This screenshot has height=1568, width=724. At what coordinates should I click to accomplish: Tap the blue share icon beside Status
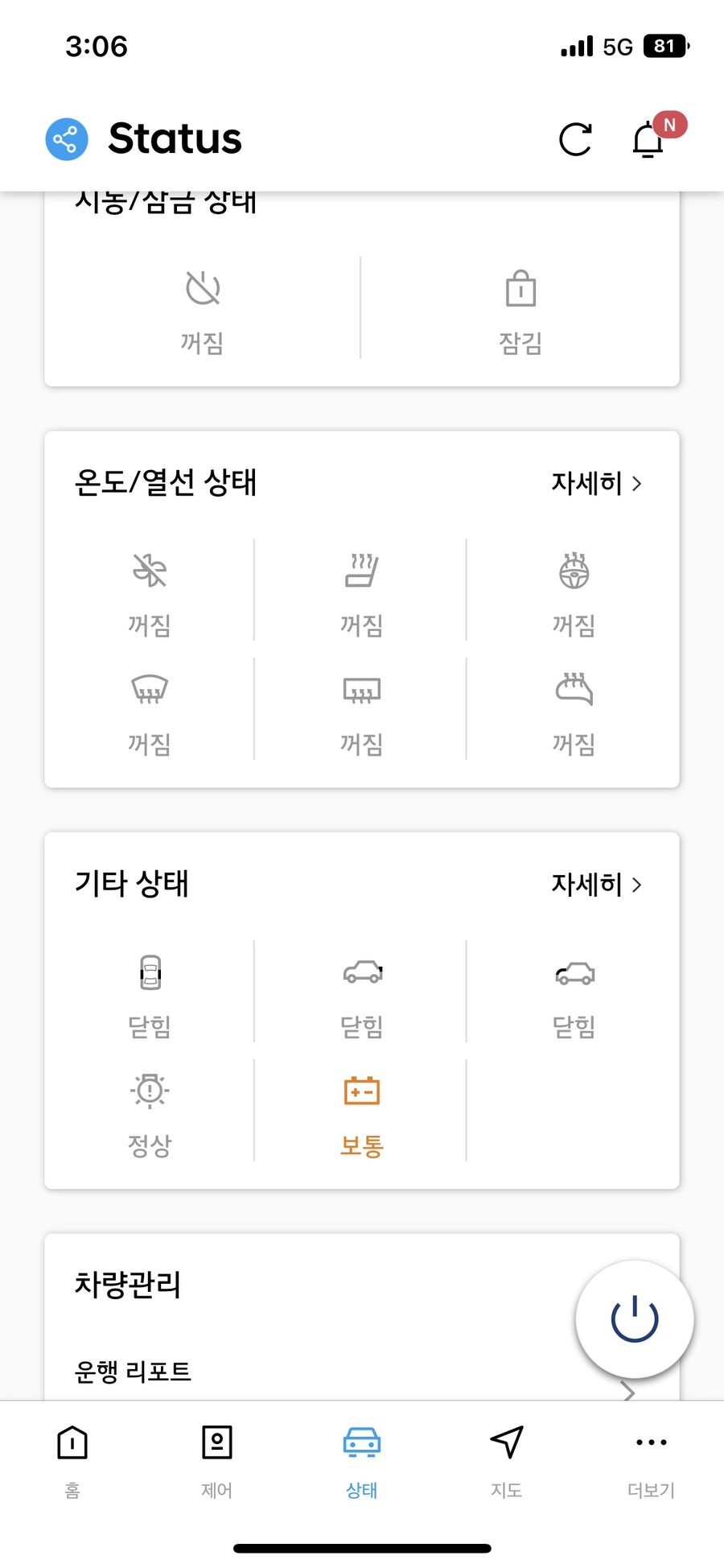coord(66,139)
